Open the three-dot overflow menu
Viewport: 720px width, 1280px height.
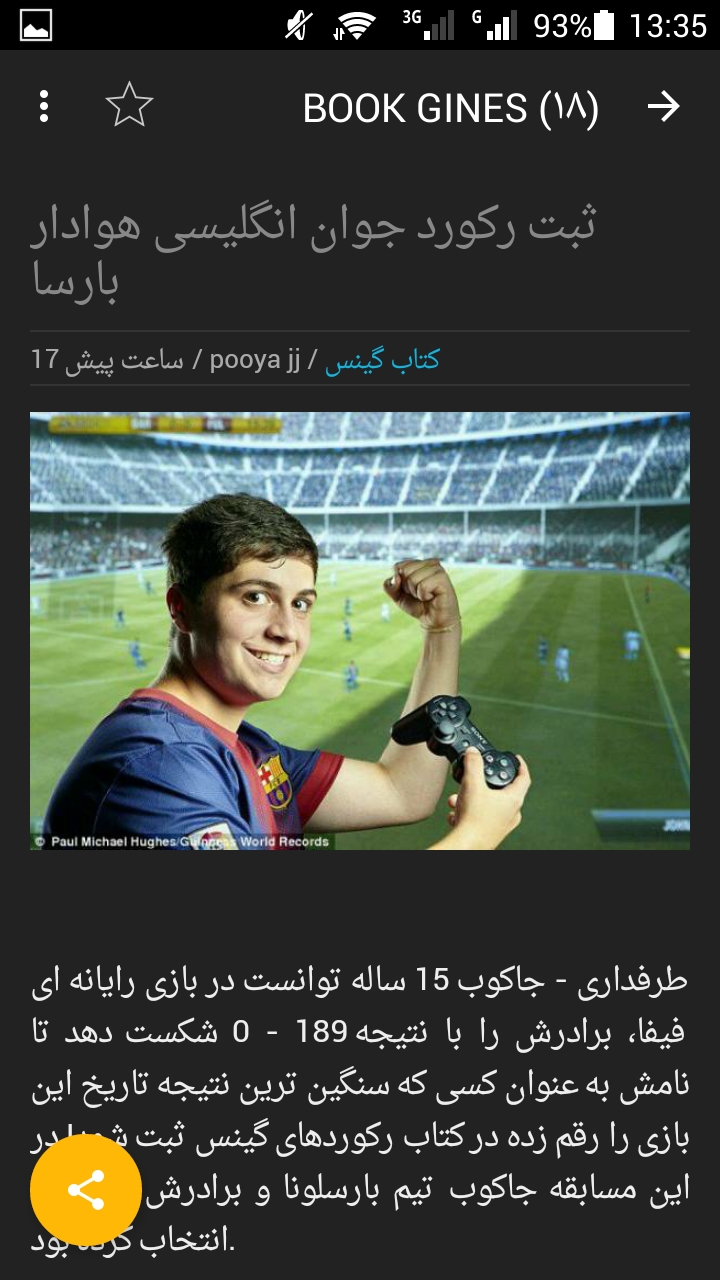pos(44,107)
